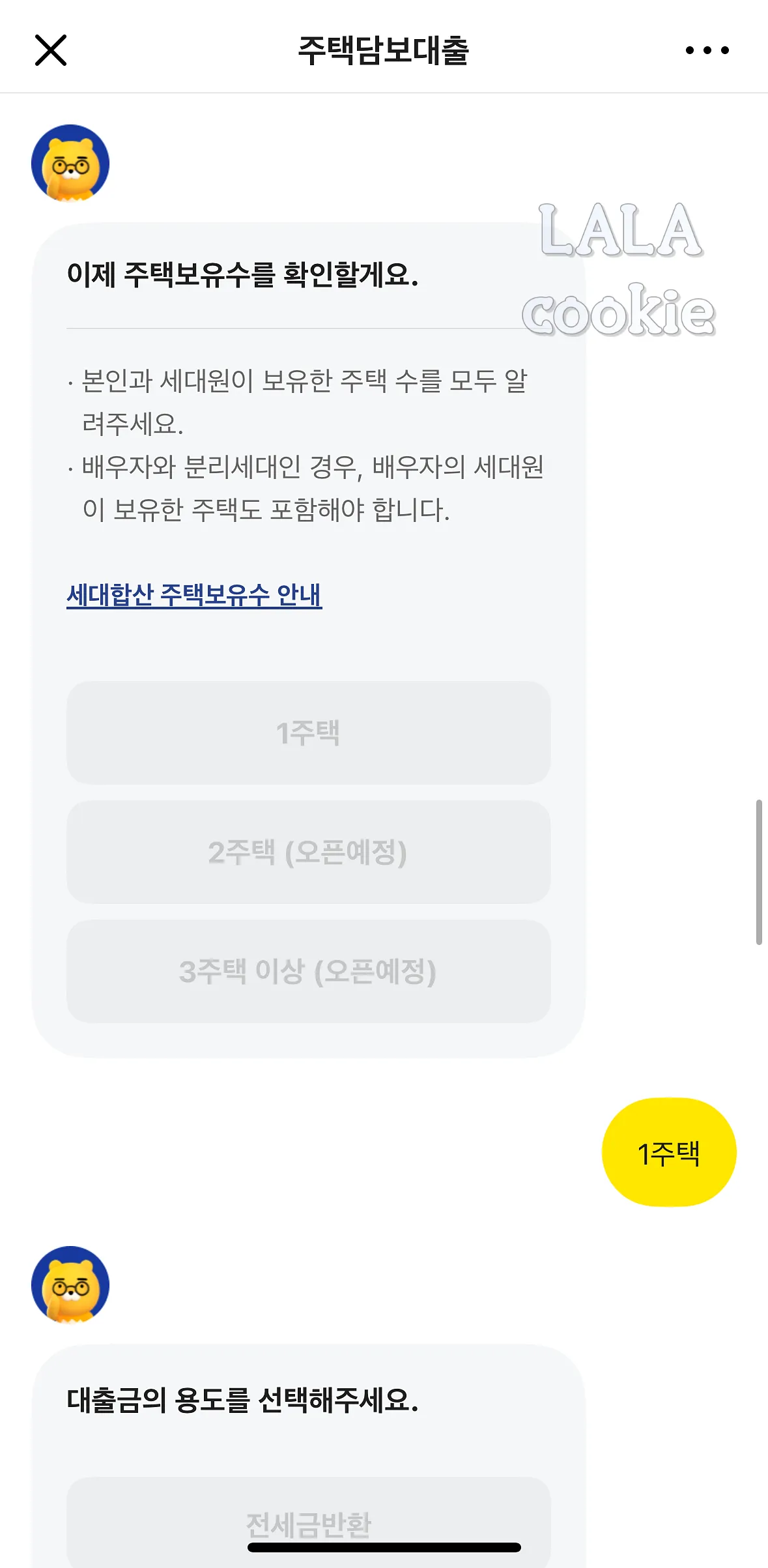
Task: Click the X icon in top left corner
Action: (51, 51)
